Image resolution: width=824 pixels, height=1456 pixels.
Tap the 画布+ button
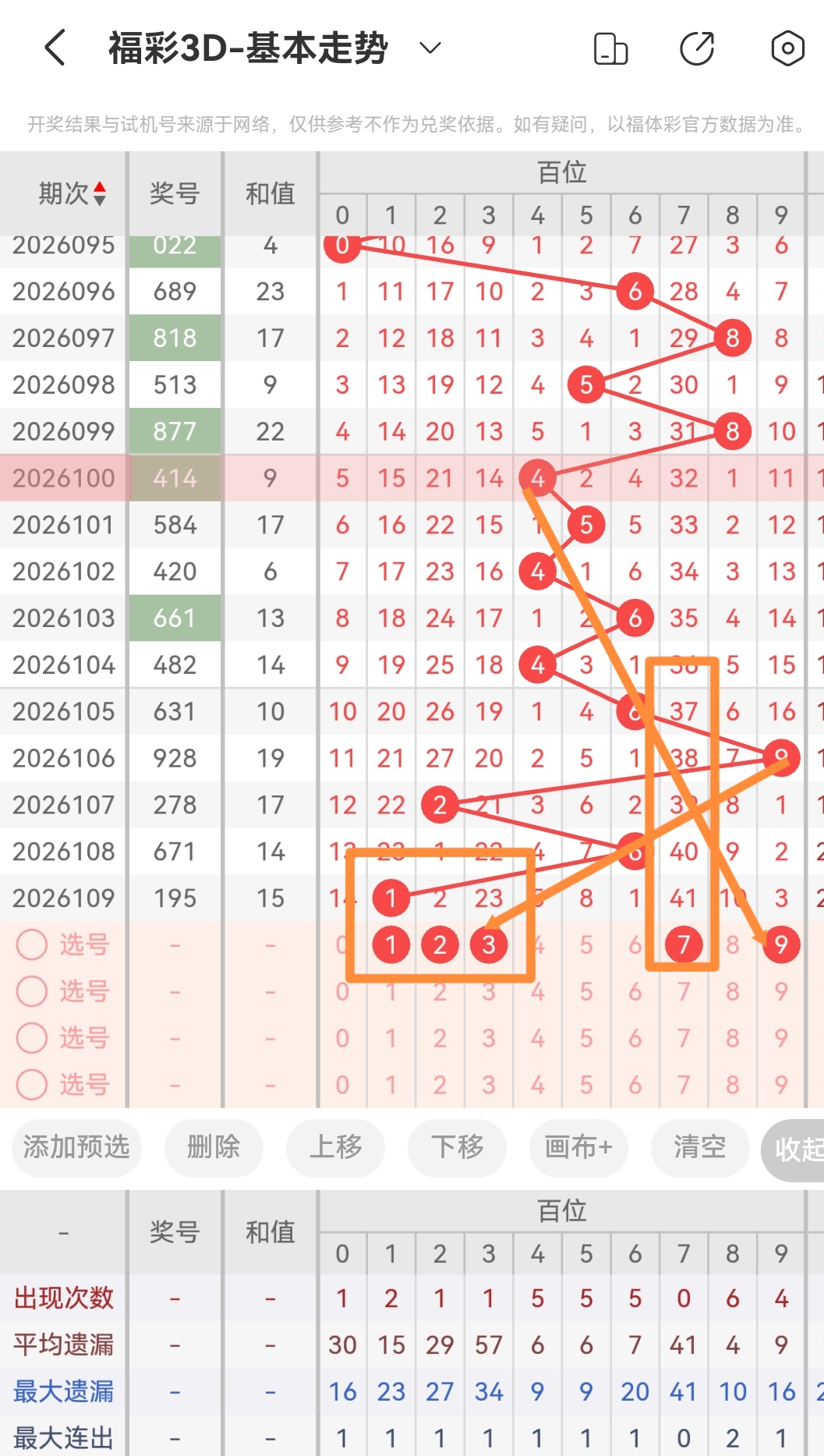tap(578, 1147)
